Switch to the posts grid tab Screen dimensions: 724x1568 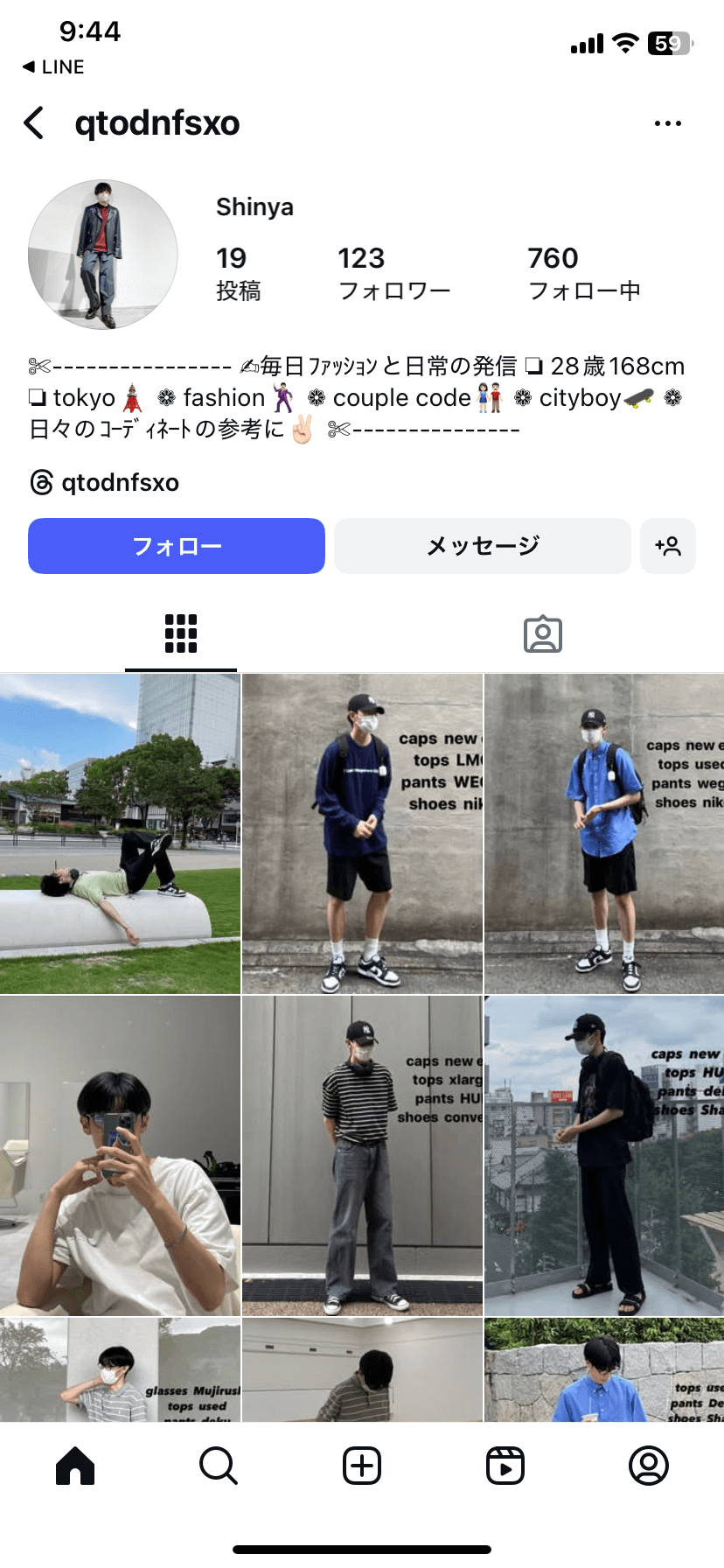(x=181, y=633)
